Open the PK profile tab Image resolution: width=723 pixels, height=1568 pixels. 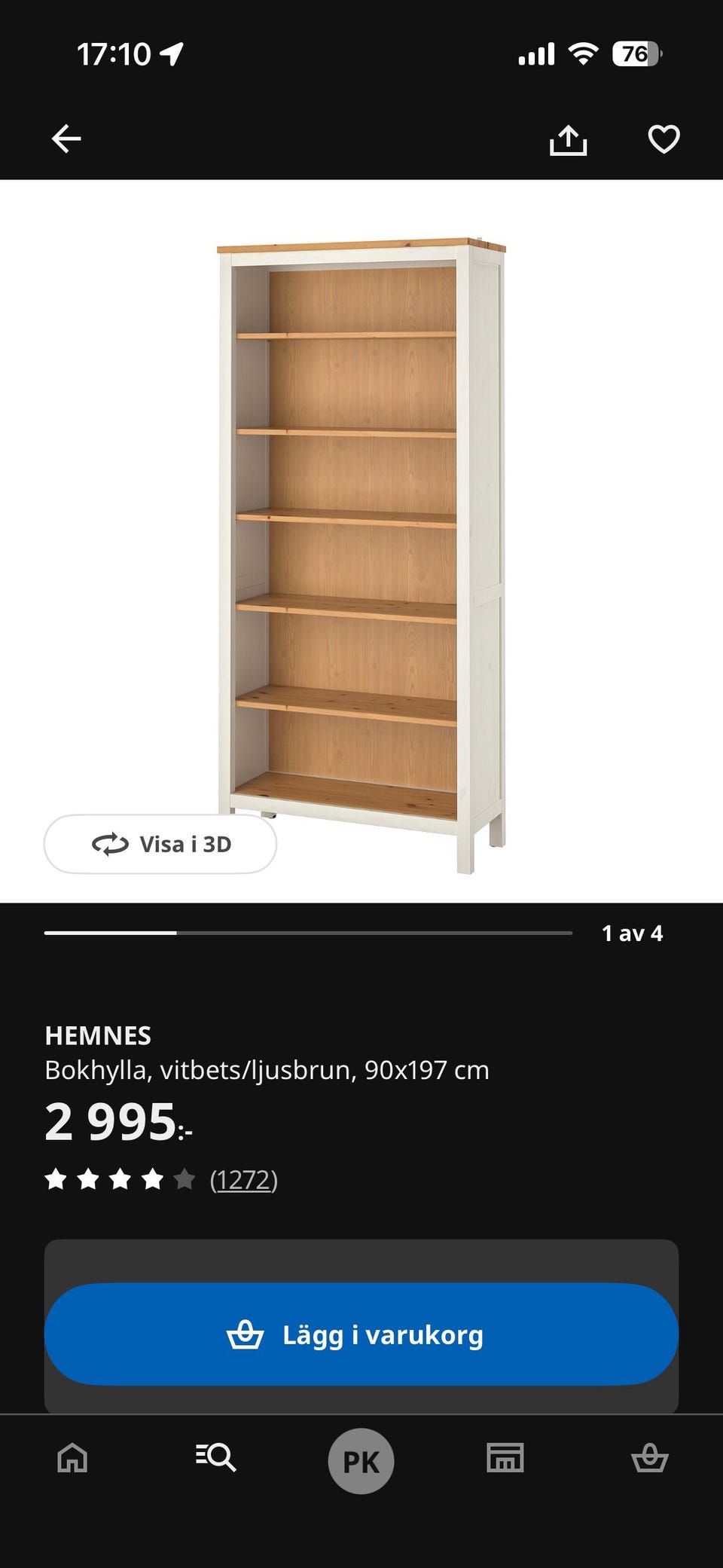point(361,1461)
